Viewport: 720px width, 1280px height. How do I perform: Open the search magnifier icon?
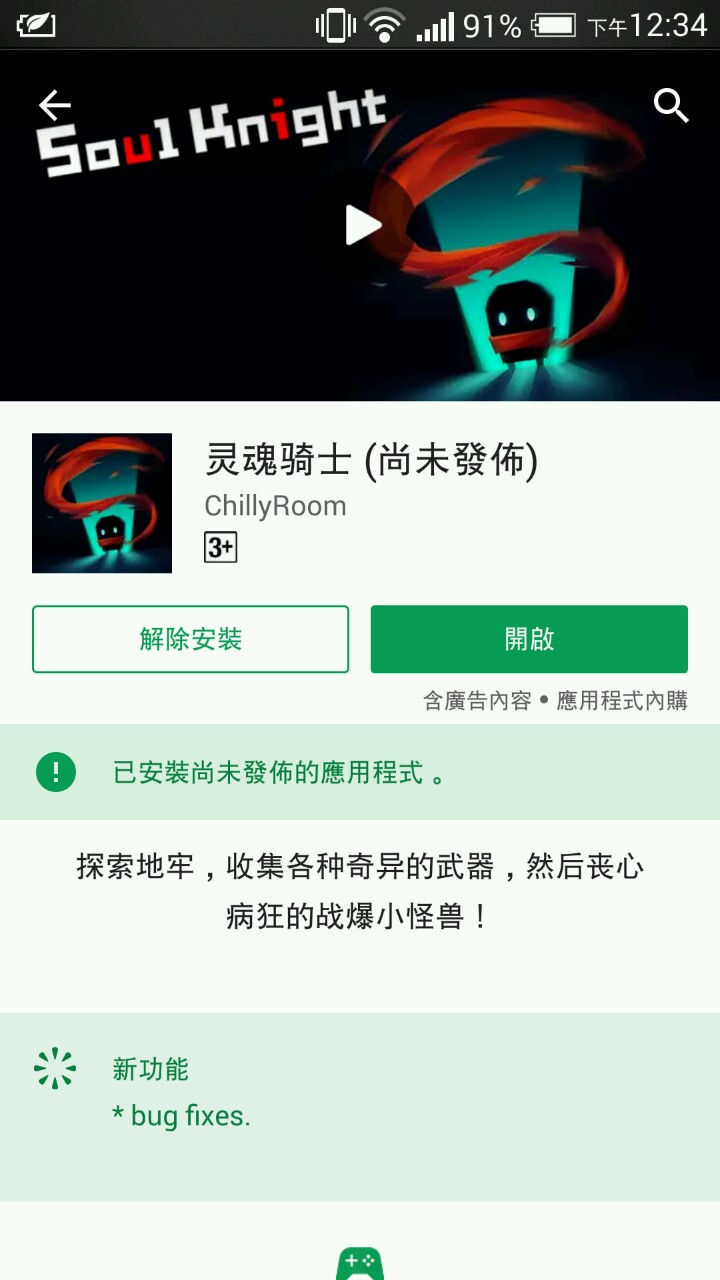tap(671, 105)
